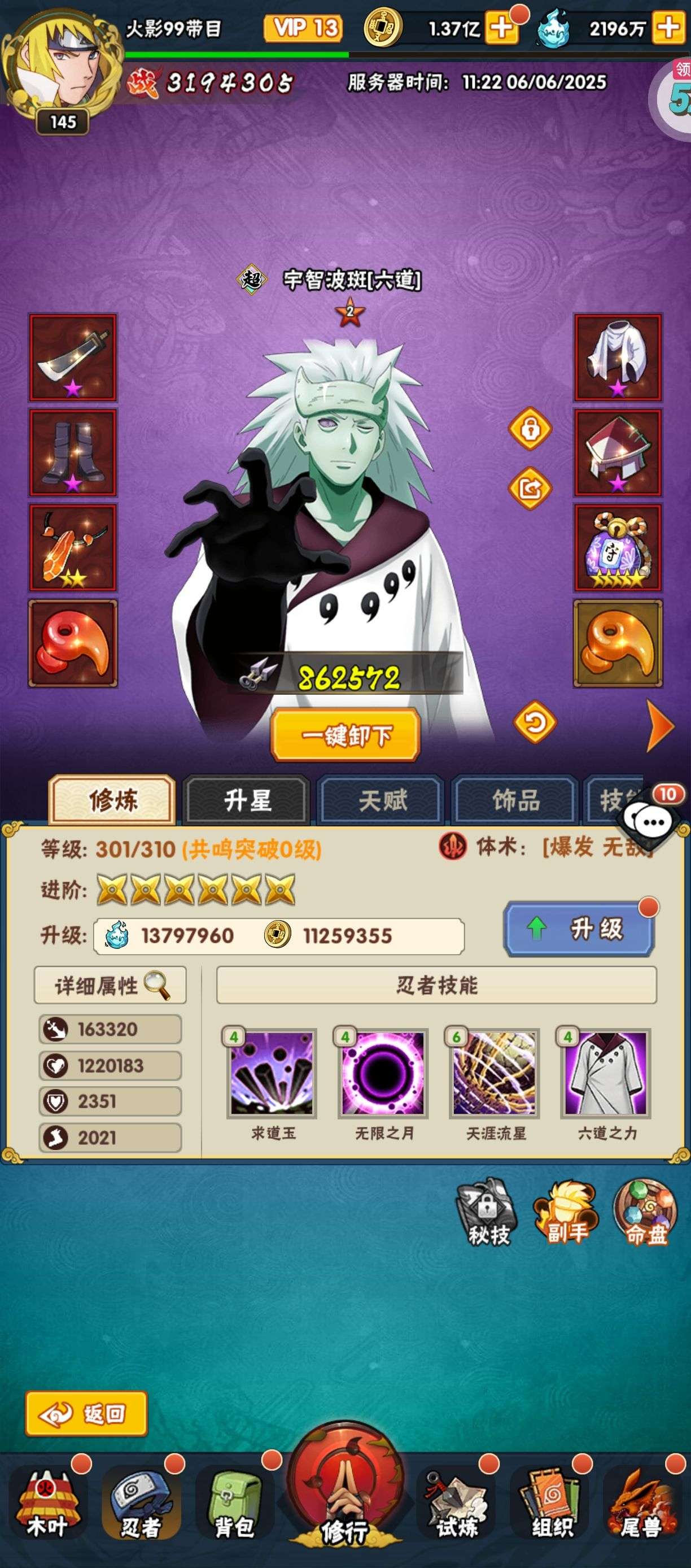The image size is (691, 1568).
Task: Open the 饰品 tab
Action: pos(515,800)
